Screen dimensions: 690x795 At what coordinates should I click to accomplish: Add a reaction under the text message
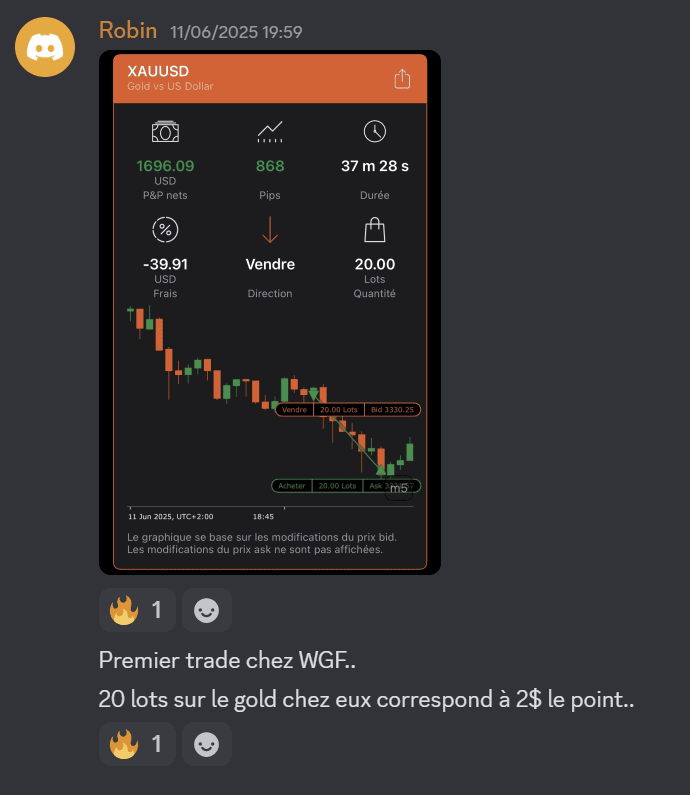tap(206, 744)
